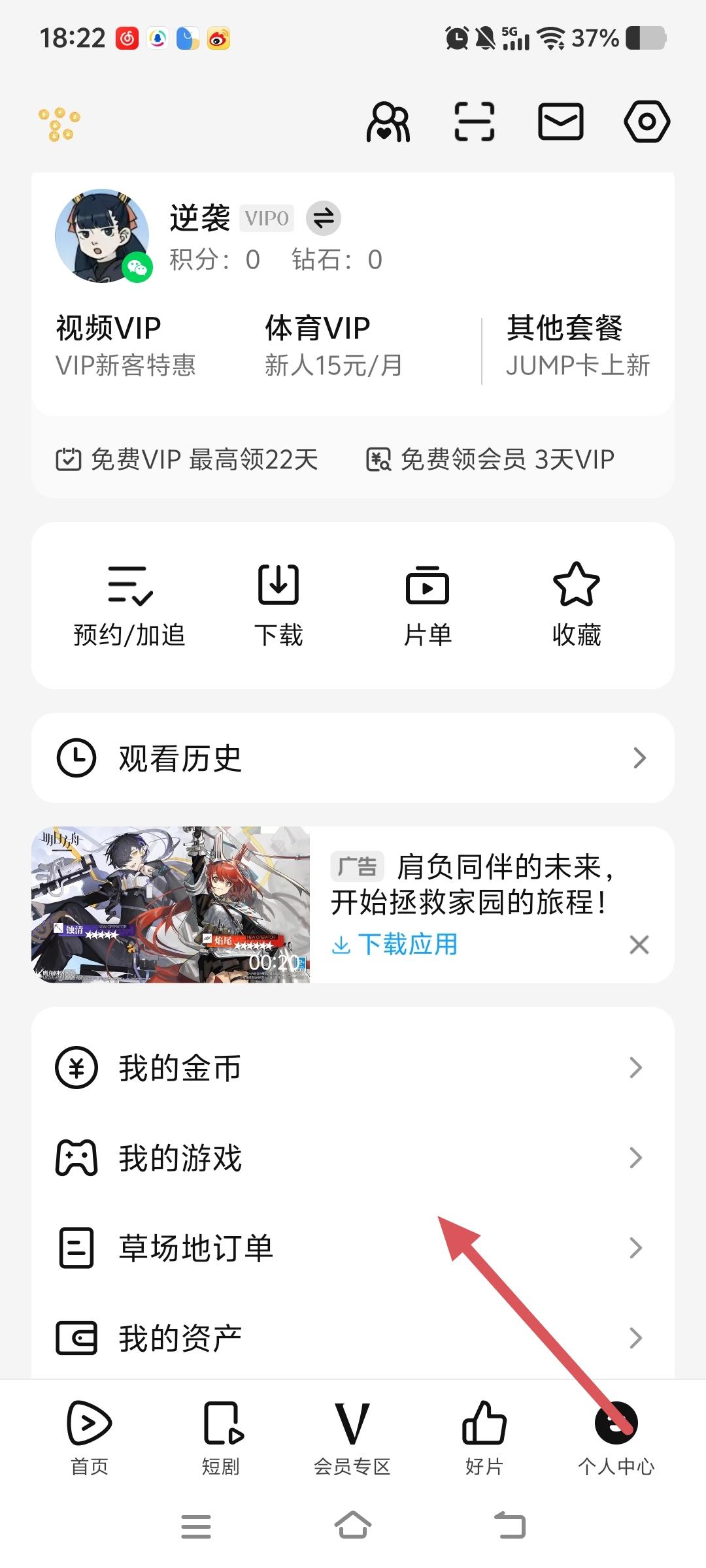Open 片单 playlists
Screen dimensions: 706x1568
point(428,606)
